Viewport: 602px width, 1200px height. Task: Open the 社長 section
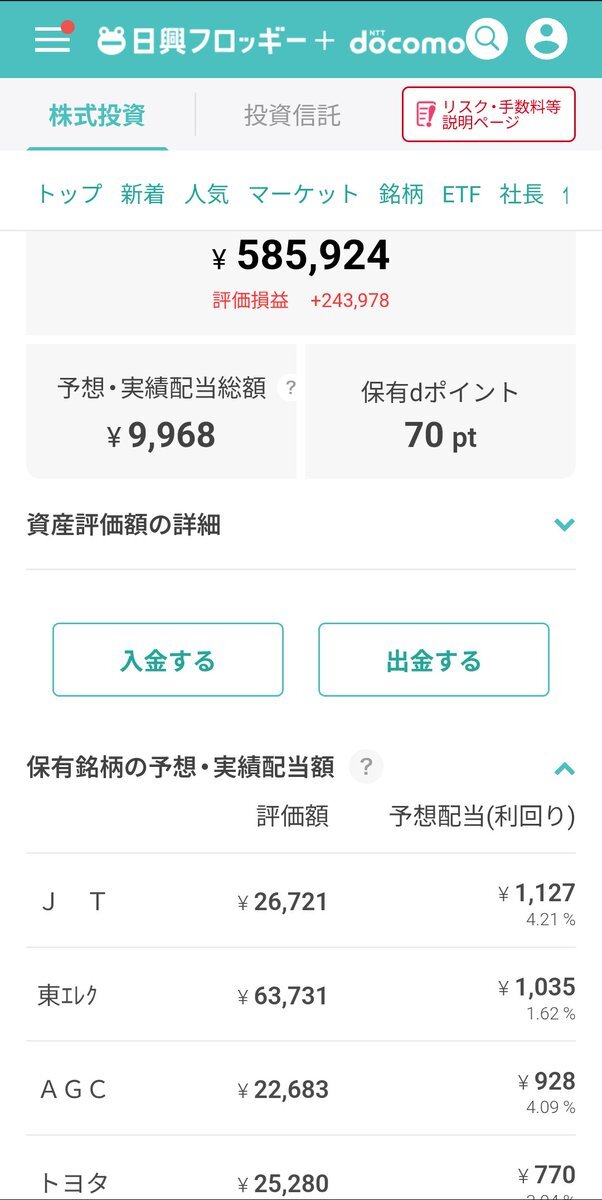522,194
